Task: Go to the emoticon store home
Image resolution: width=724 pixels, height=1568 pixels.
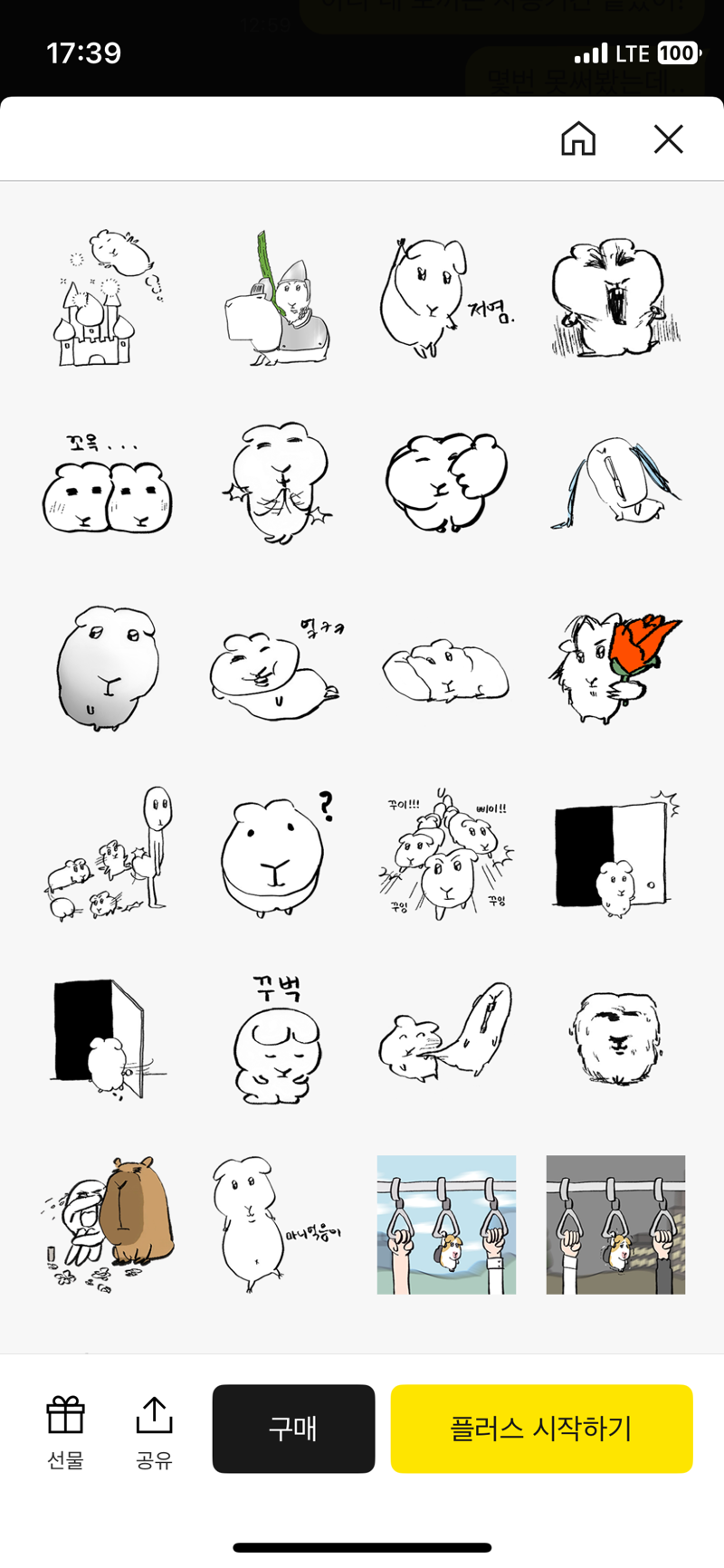Action: click(578, 139)
